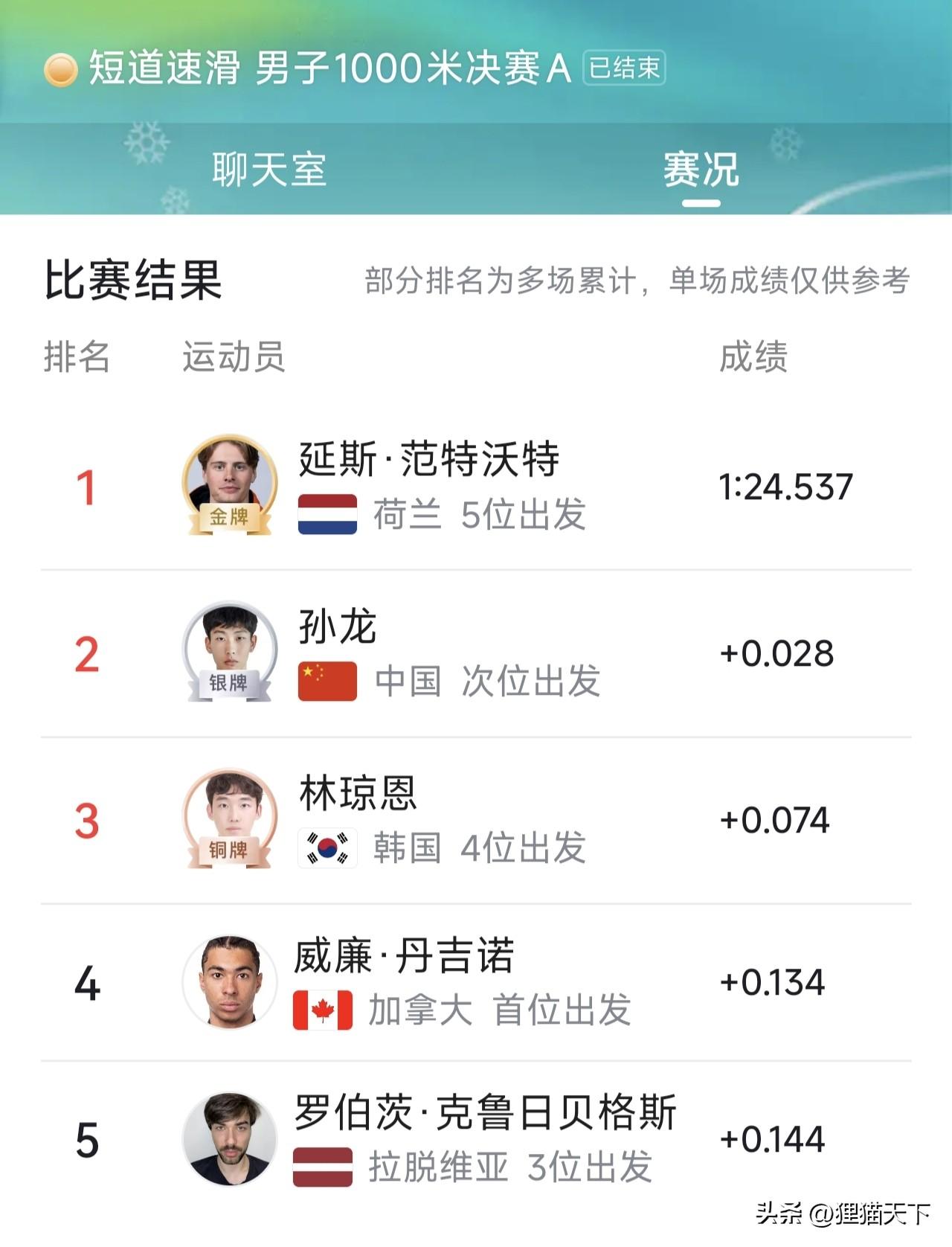View 林琼恩's result row
Screen dimensions: 952x1247
476,821
